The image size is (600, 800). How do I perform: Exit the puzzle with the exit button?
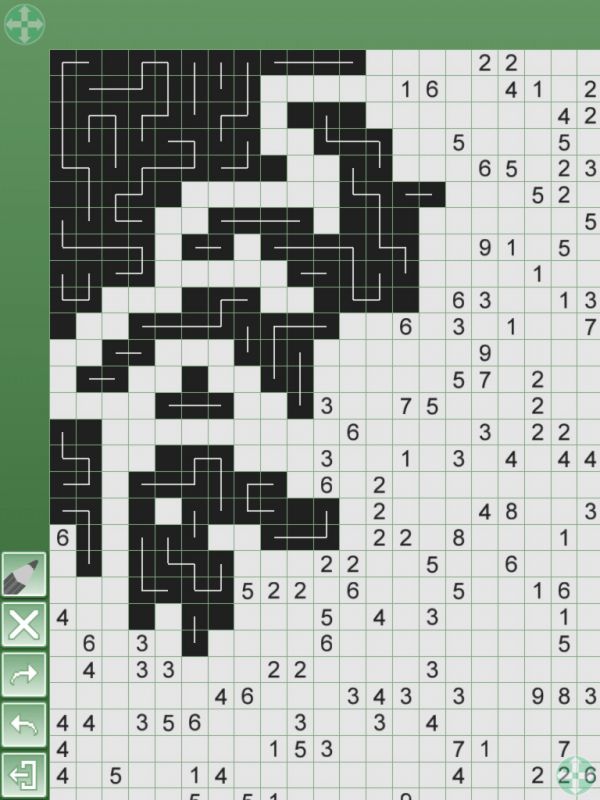(24, 775)
